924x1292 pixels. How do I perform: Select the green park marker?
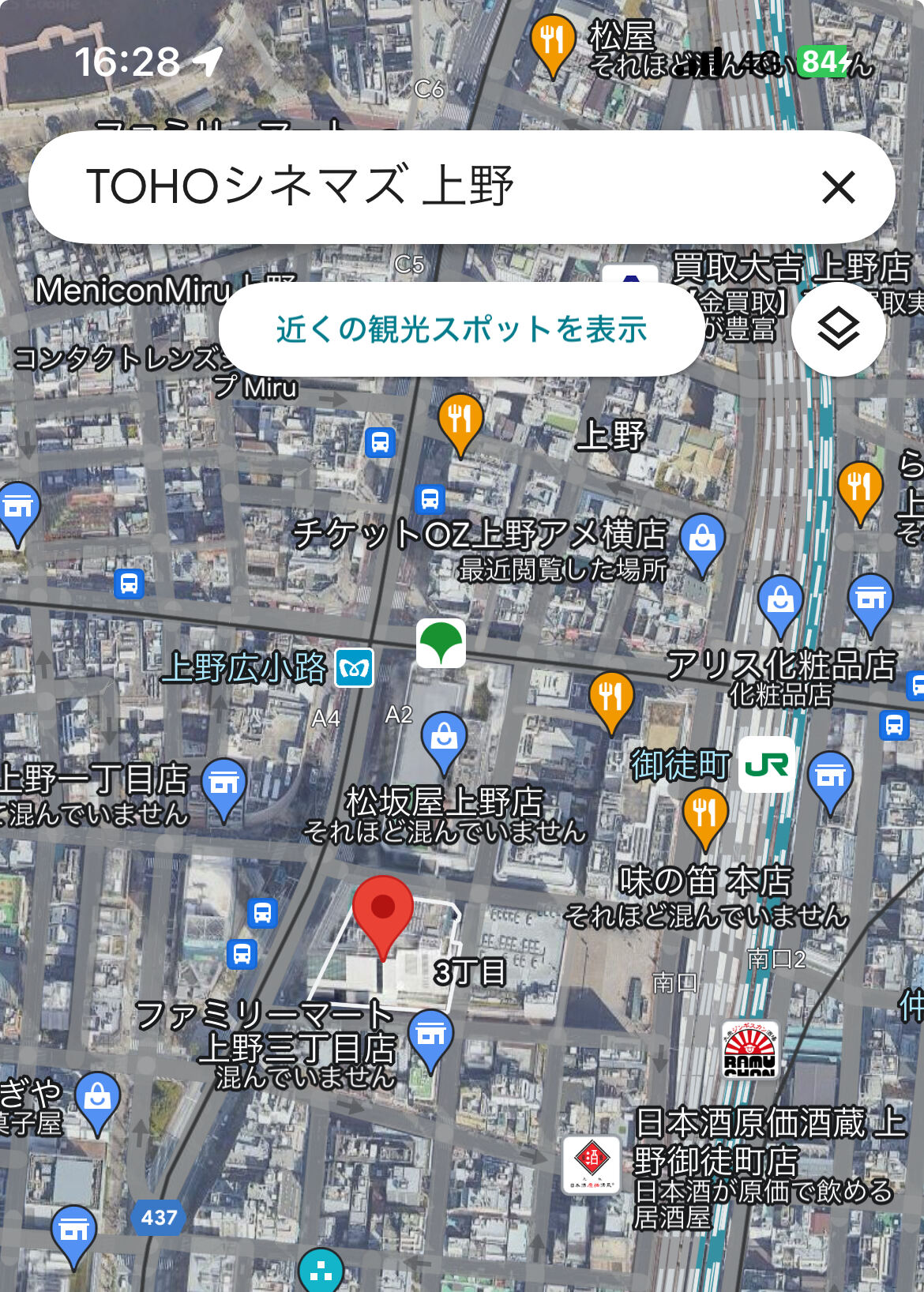(x=441, y=643)
